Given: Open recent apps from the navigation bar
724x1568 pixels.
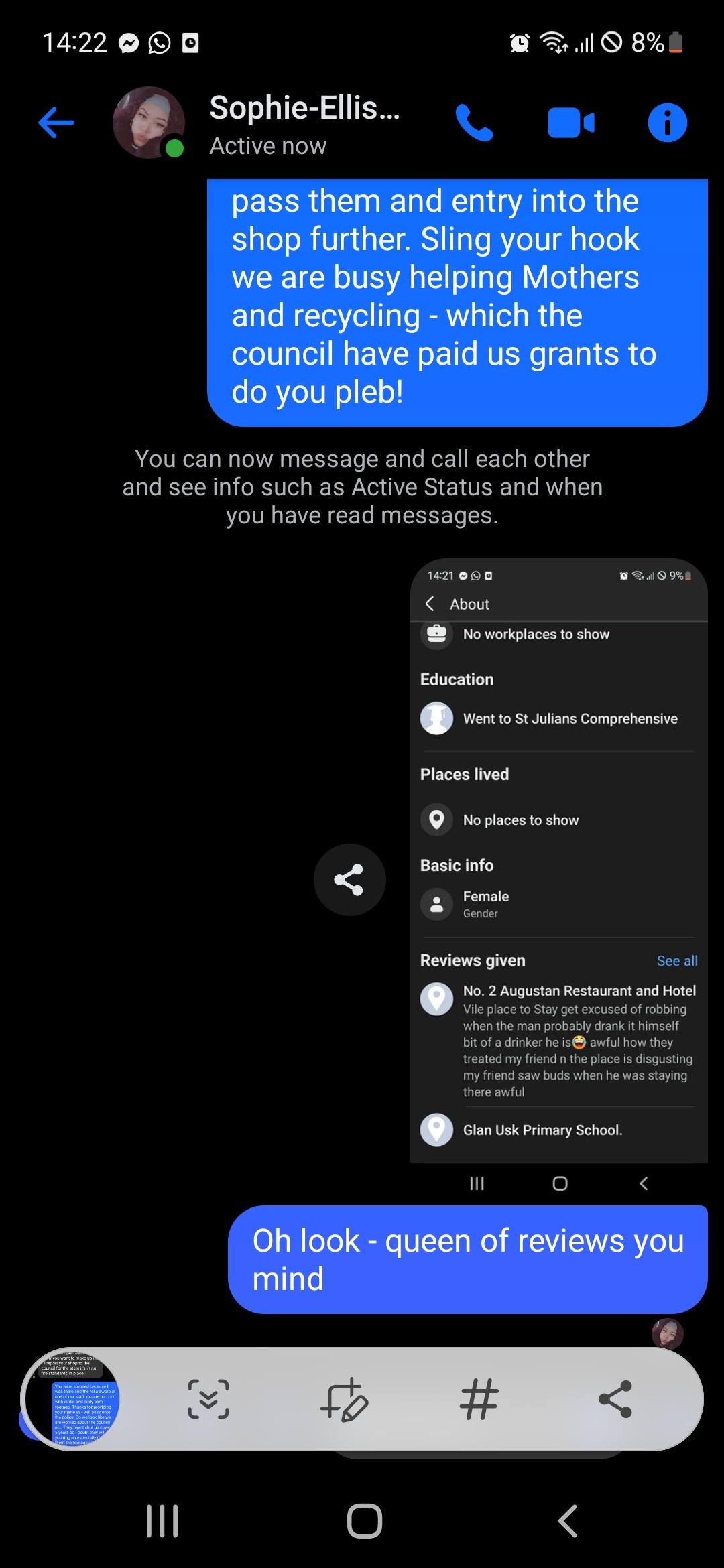Looking at the screenshot, I should pos(162,1520).
